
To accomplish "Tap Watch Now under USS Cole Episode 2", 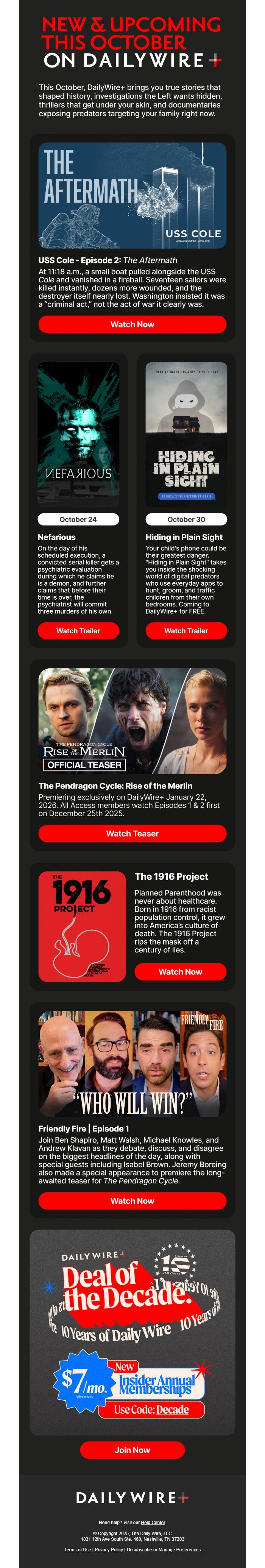I will pyautogui.click(x=132, y=324).
